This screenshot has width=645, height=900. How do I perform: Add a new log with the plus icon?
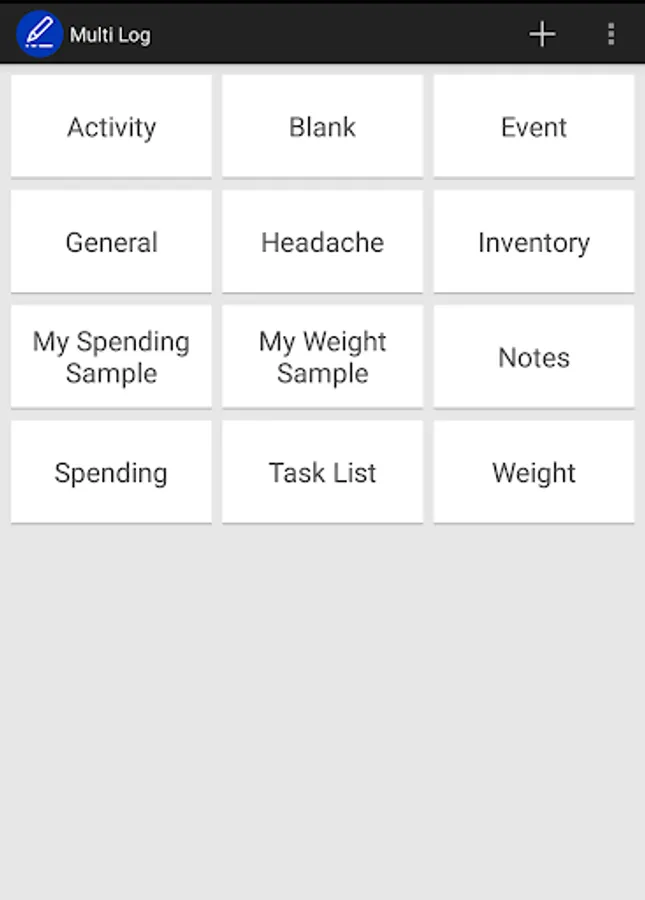tap(542, 35)
